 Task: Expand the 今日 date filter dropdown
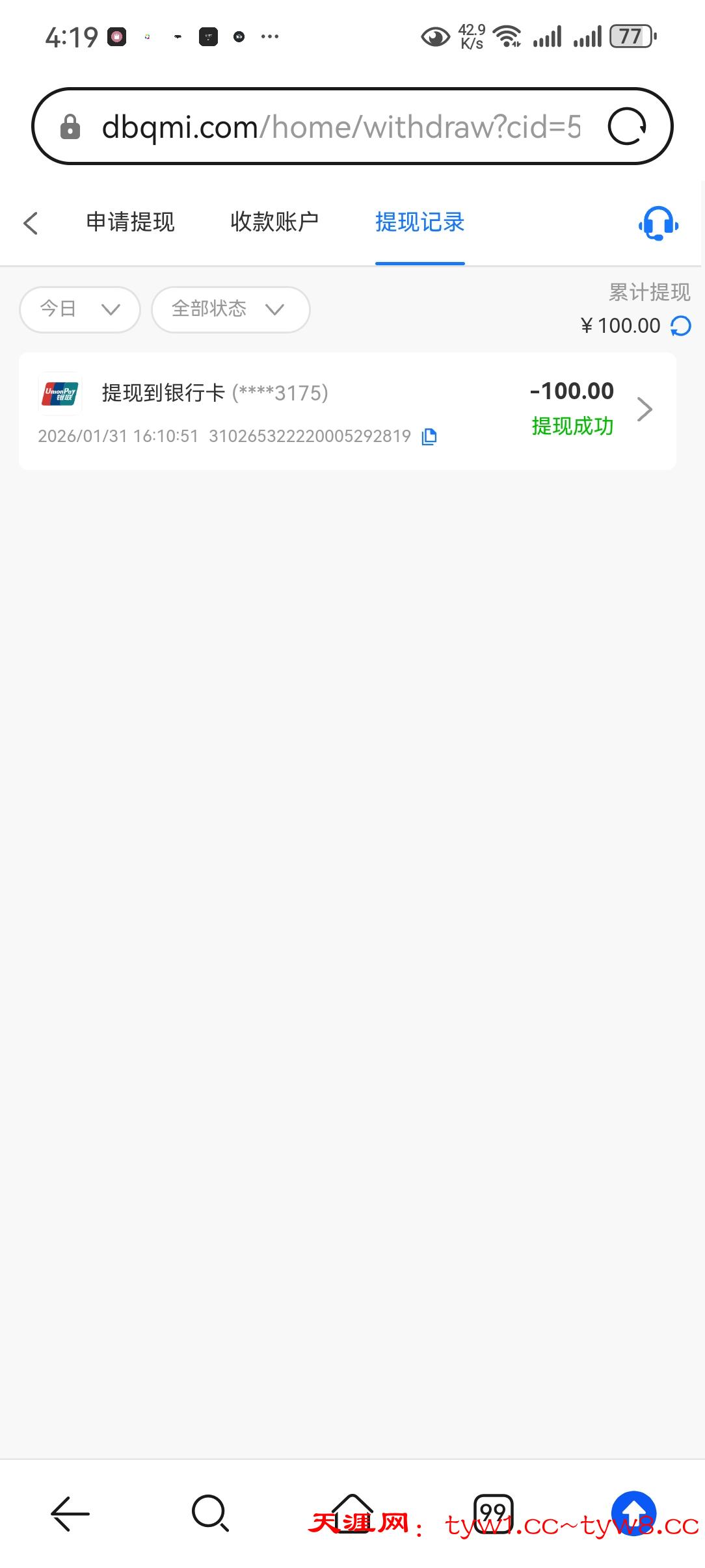pos(80,309)
